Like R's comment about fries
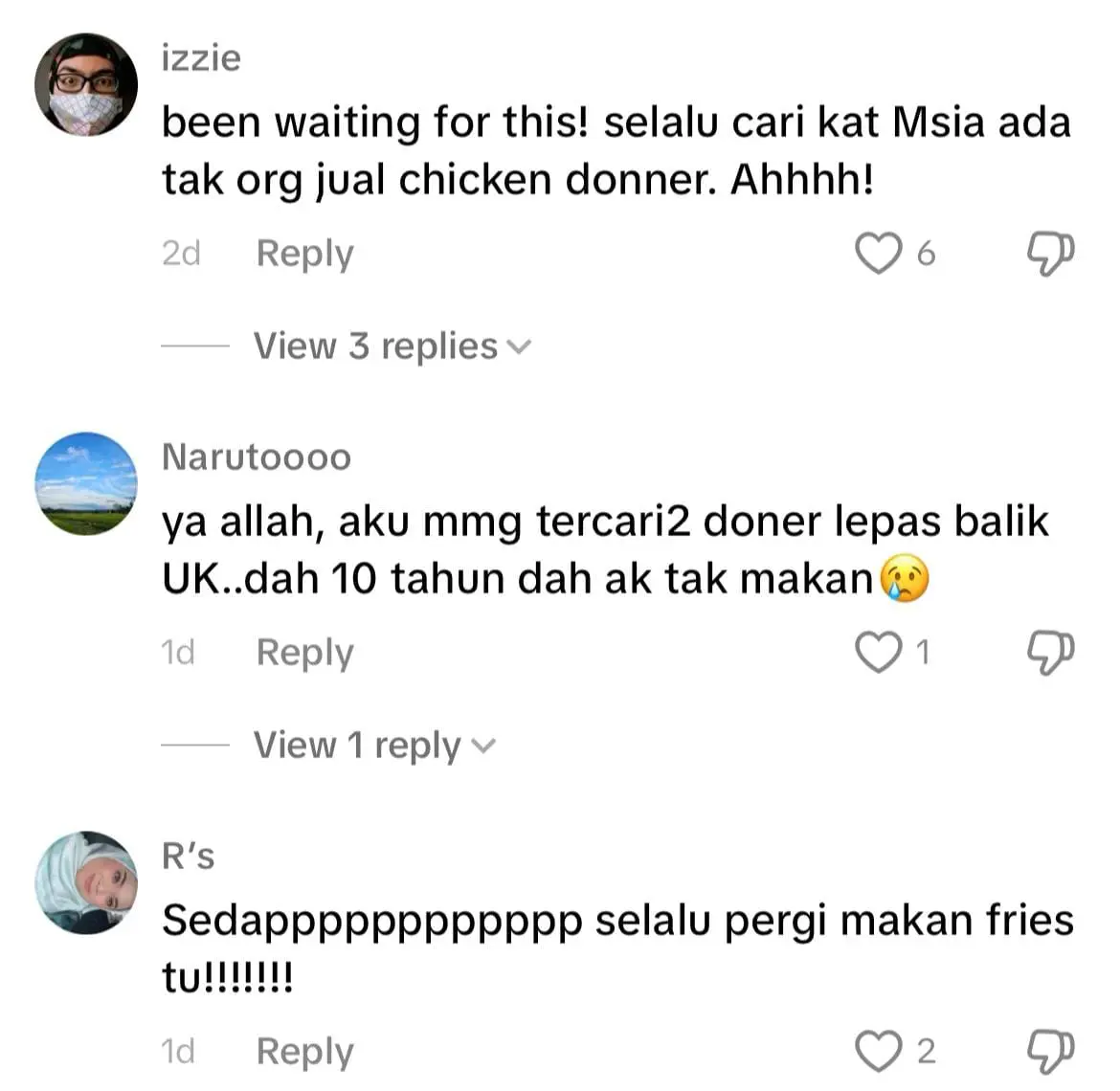The height and width of the screenshot is (1091, 1120). 878,1052
